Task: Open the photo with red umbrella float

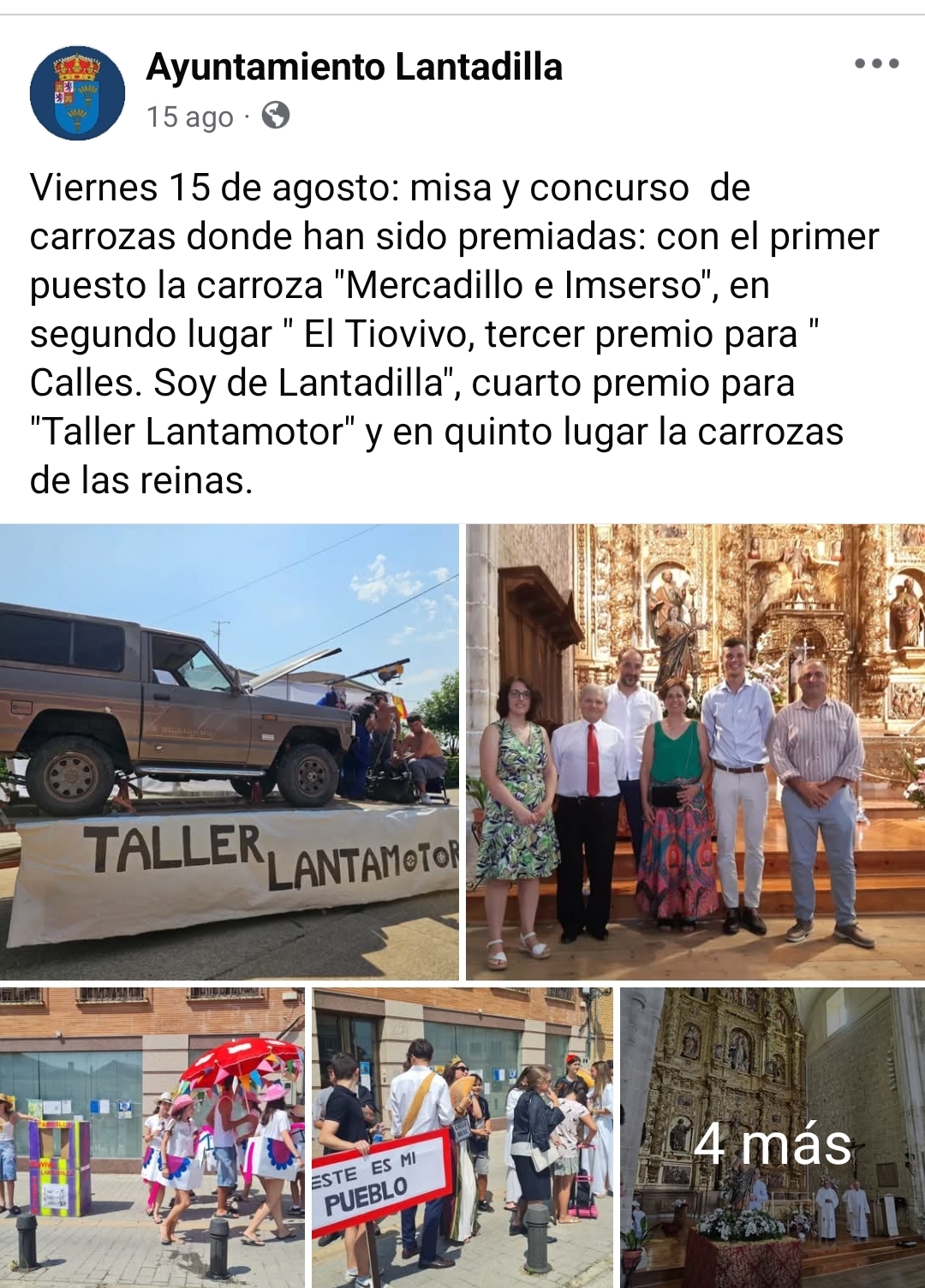Action: point(152,1136)
